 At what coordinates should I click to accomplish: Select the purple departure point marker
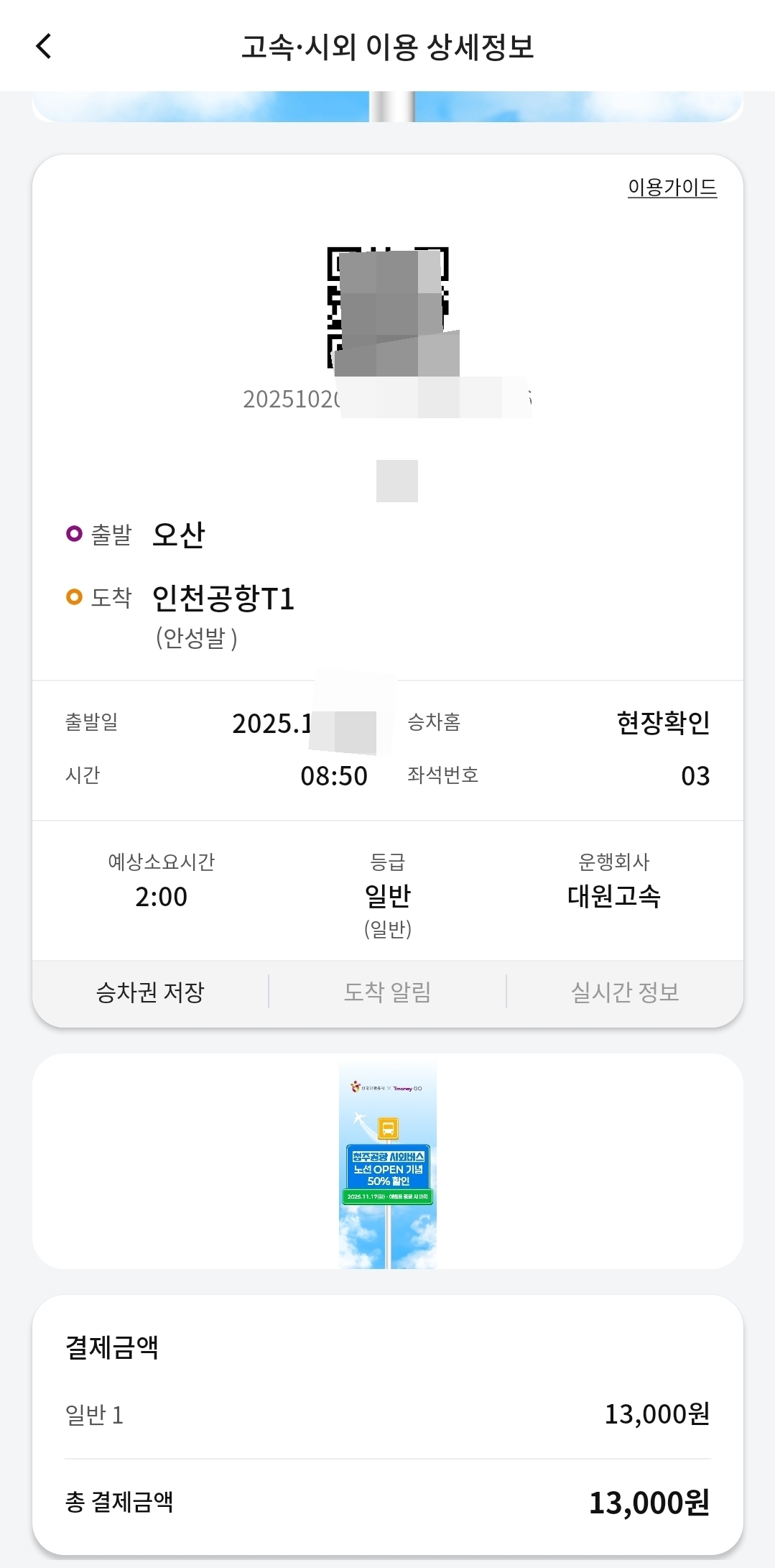coord(73,534)
